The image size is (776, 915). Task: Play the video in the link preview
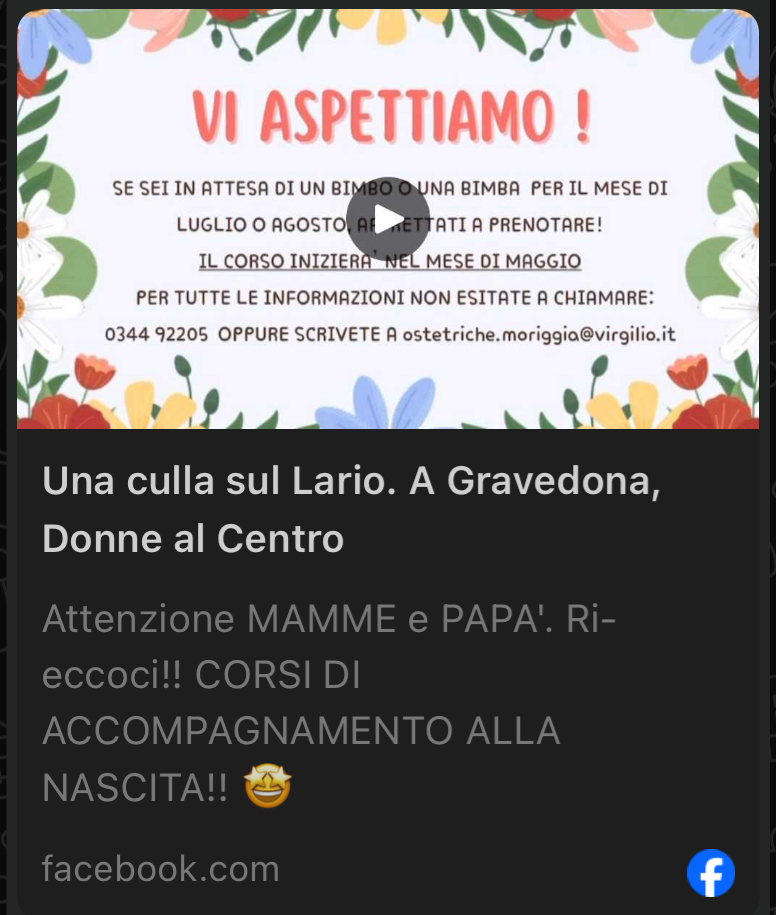pyautogui.click(x=388, y=219)
